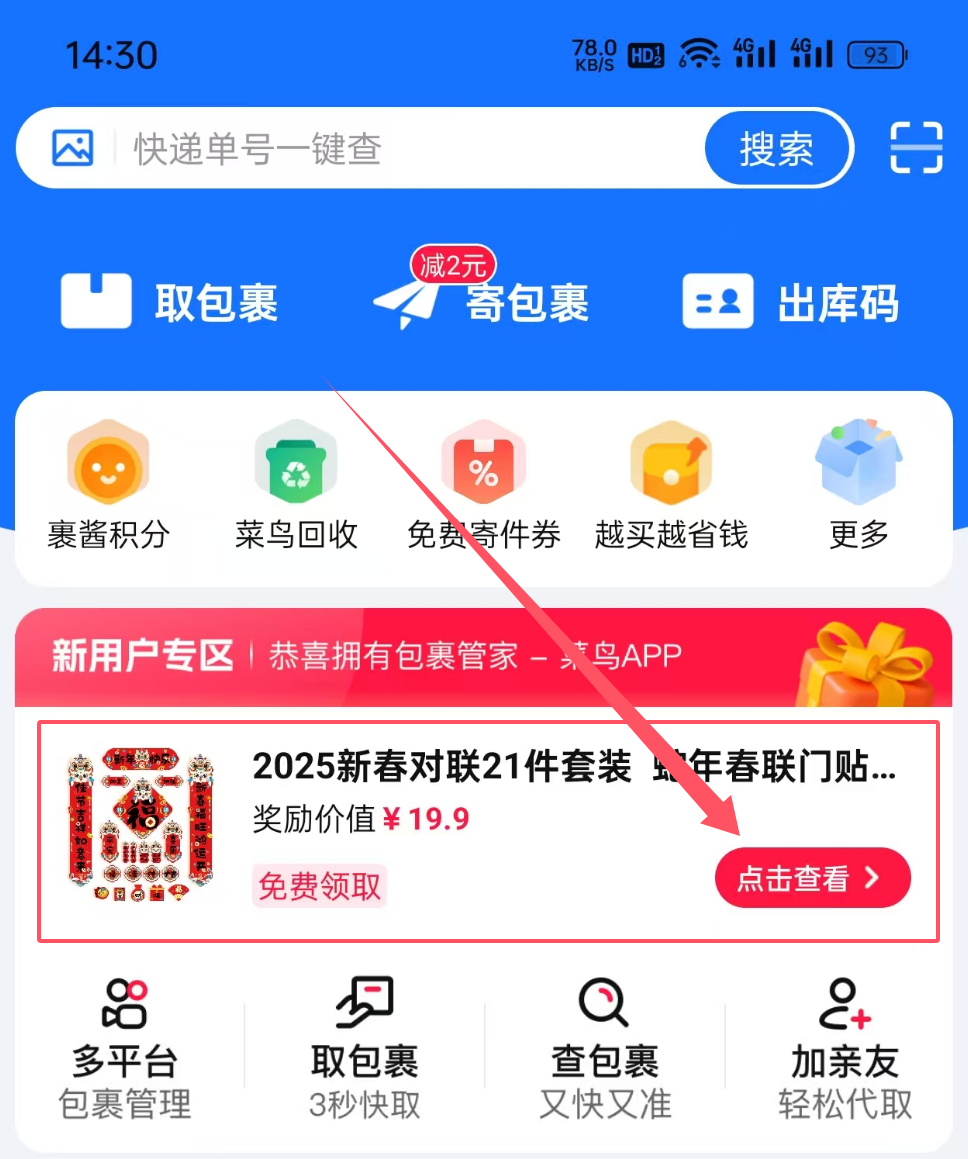Viewport: 968px width, 1159px height.
Task: Open 出库码
Action: [x=790, y=303]
